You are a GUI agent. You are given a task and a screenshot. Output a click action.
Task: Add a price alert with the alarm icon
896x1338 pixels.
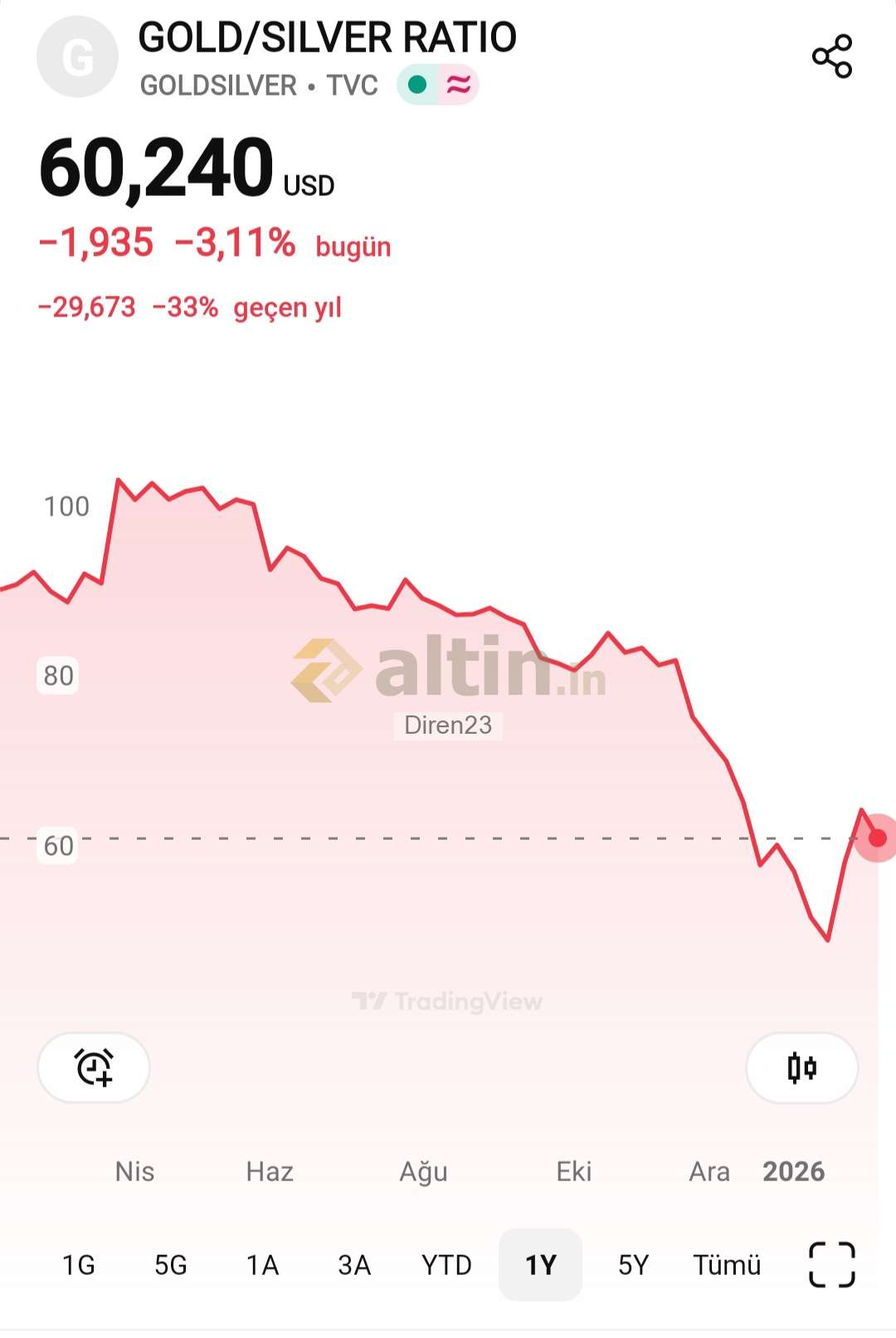[94, 1067]
